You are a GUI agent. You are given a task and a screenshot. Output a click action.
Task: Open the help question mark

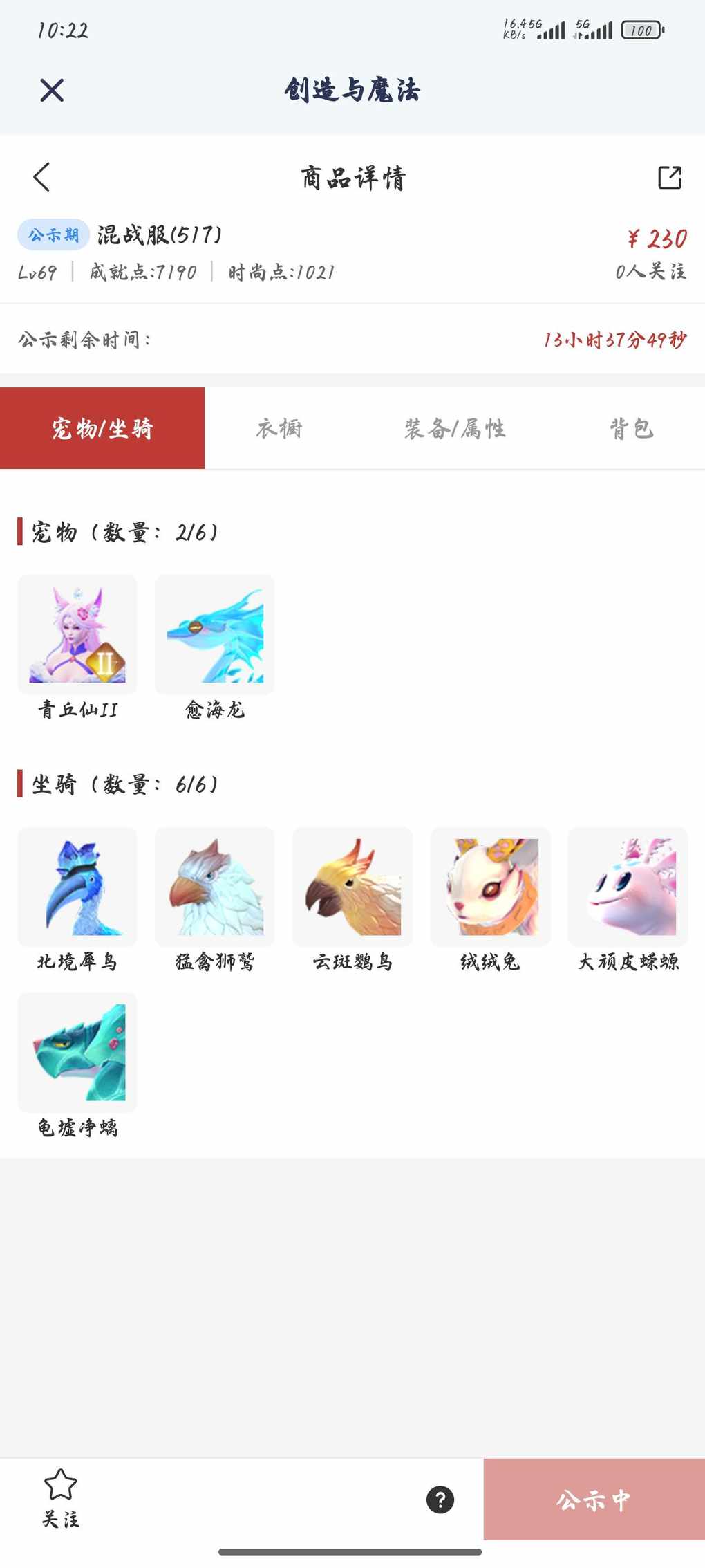click(x=440, y=1500)
